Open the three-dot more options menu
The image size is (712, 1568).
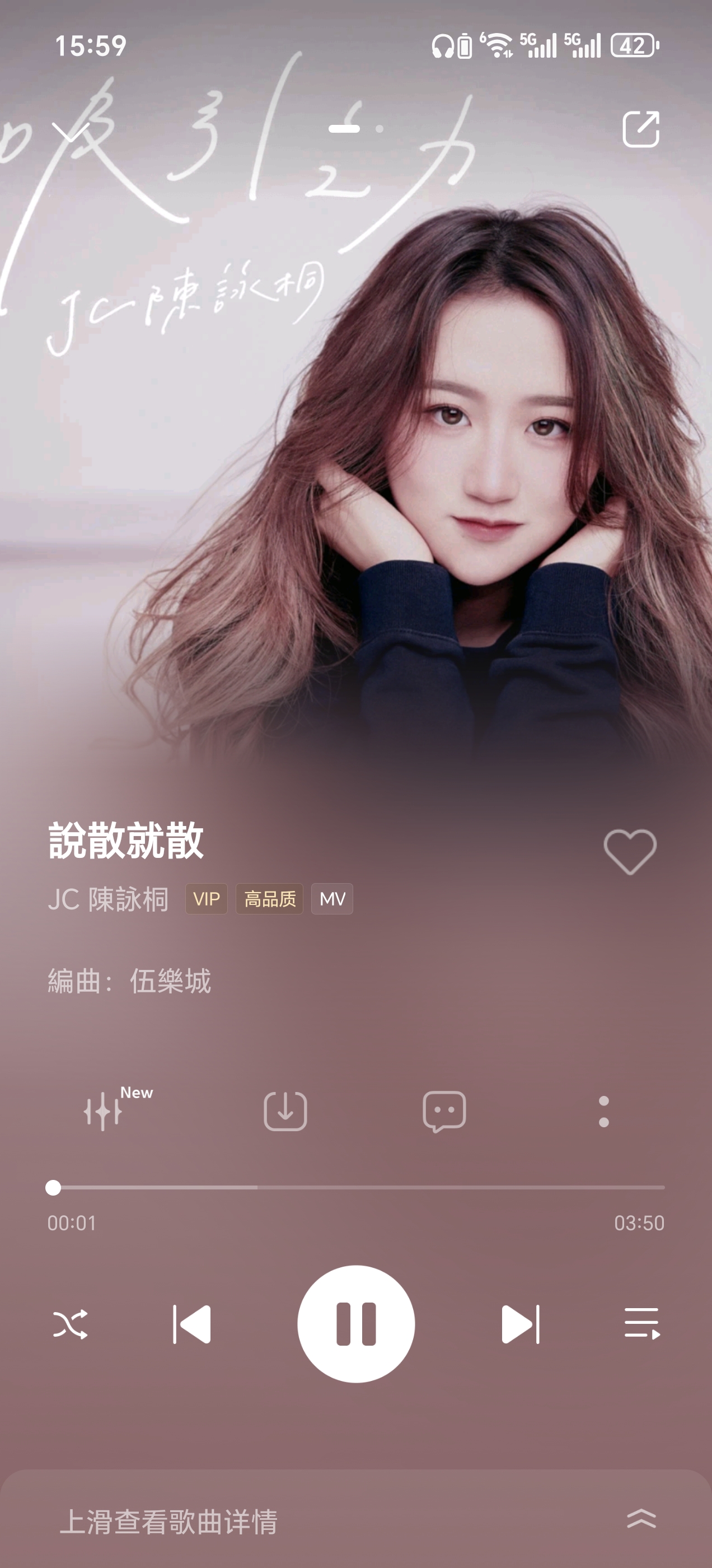pos(603,1112)
